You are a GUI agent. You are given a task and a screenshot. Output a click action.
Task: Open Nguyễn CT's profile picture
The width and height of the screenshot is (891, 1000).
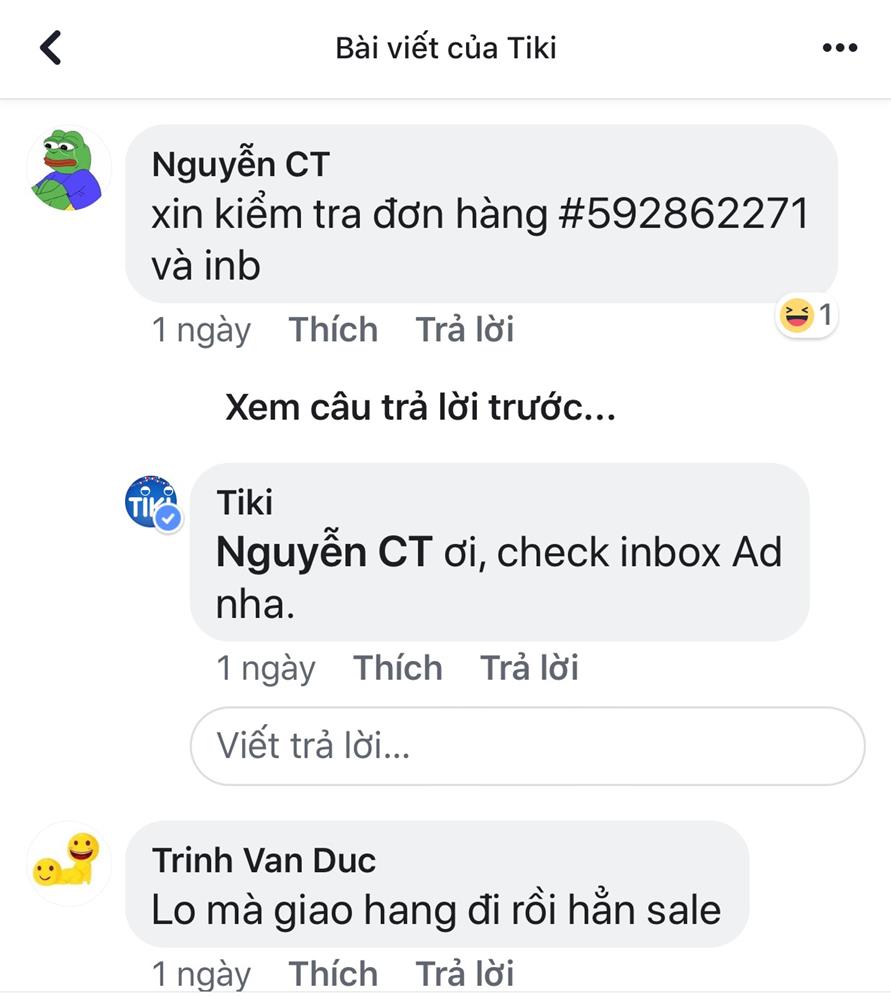coord(67,170)
